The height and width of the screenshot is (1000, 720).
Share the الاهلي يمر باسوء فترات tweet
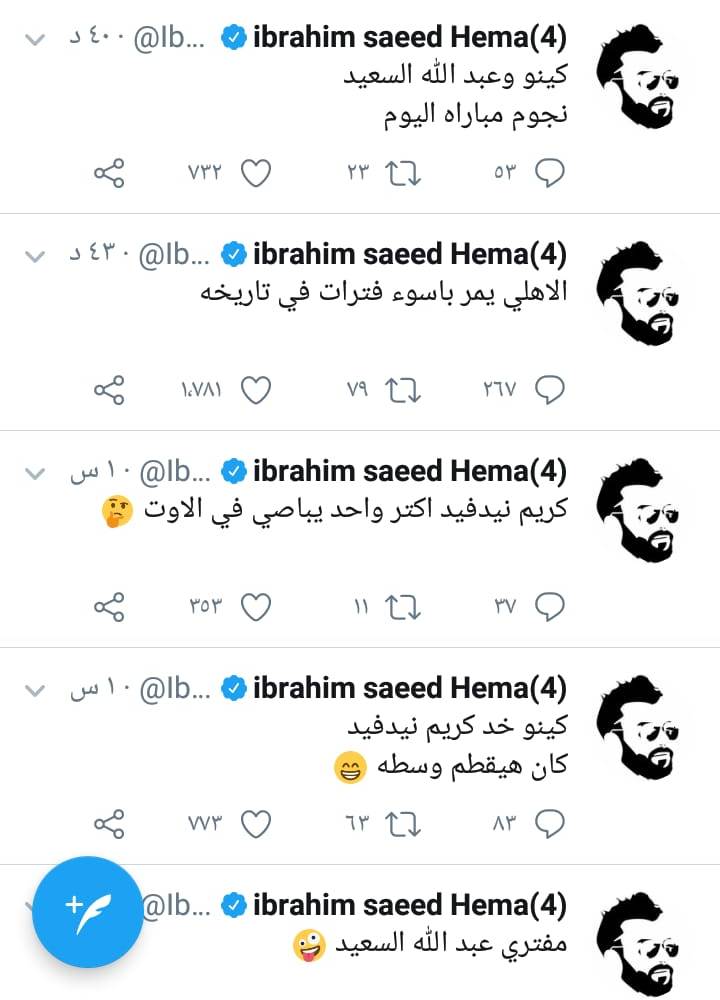coord(109,391)
